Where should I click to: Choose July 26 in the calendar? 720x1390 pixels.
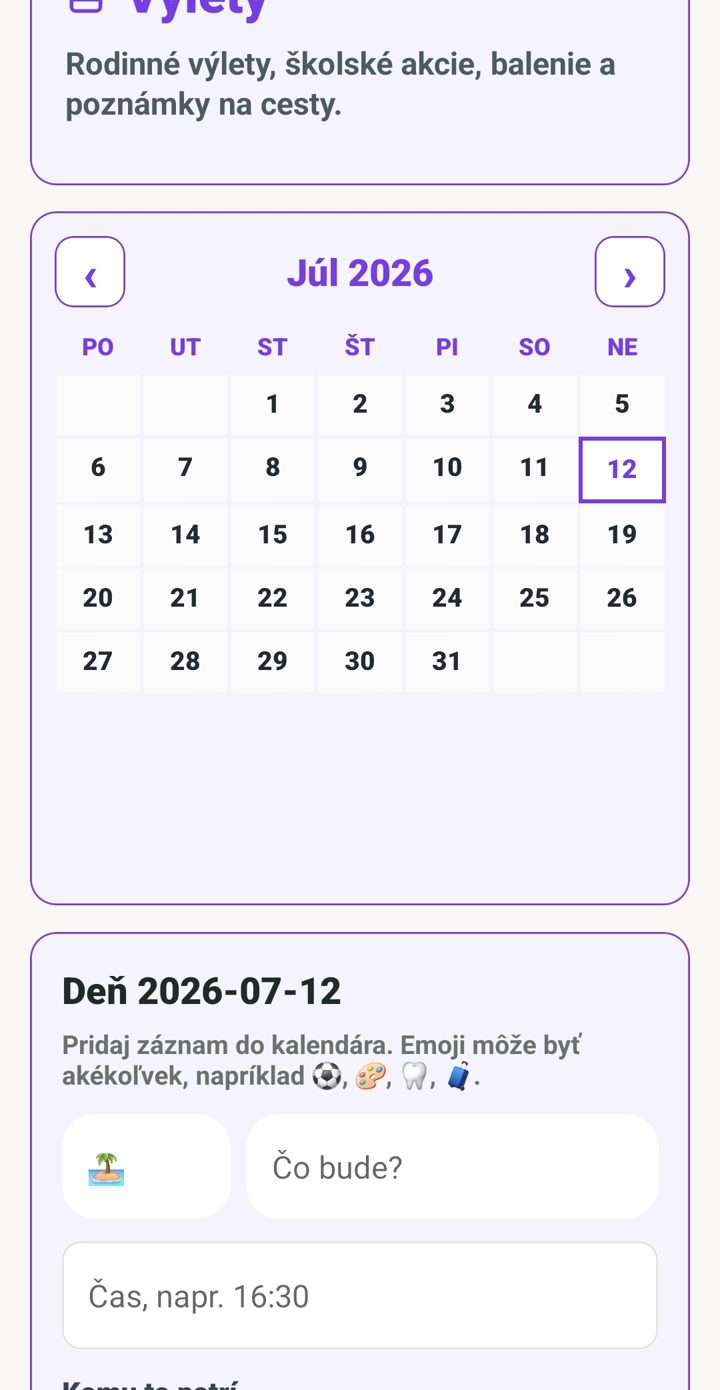(622, 598)
